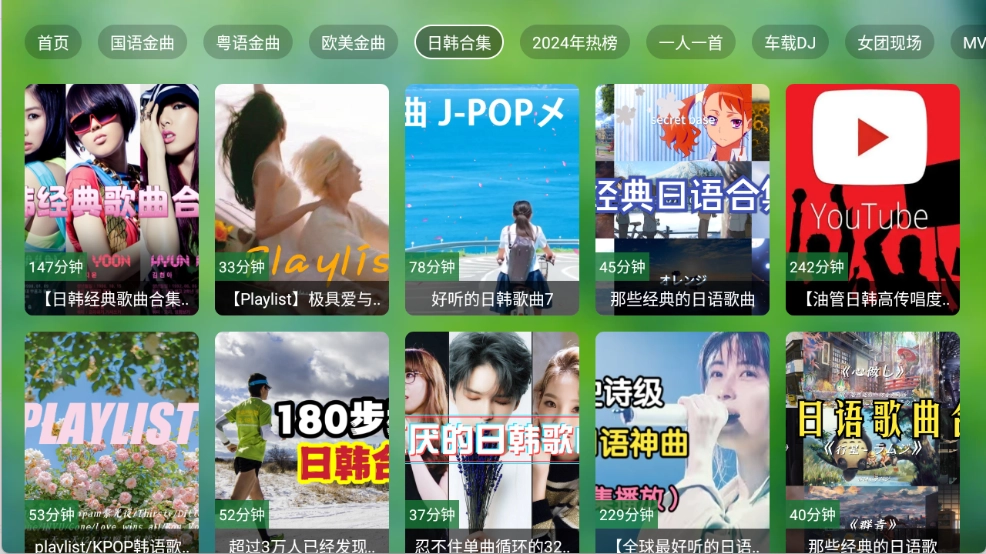Play the 油管日韩高传唱度 video

click(872, 199)
